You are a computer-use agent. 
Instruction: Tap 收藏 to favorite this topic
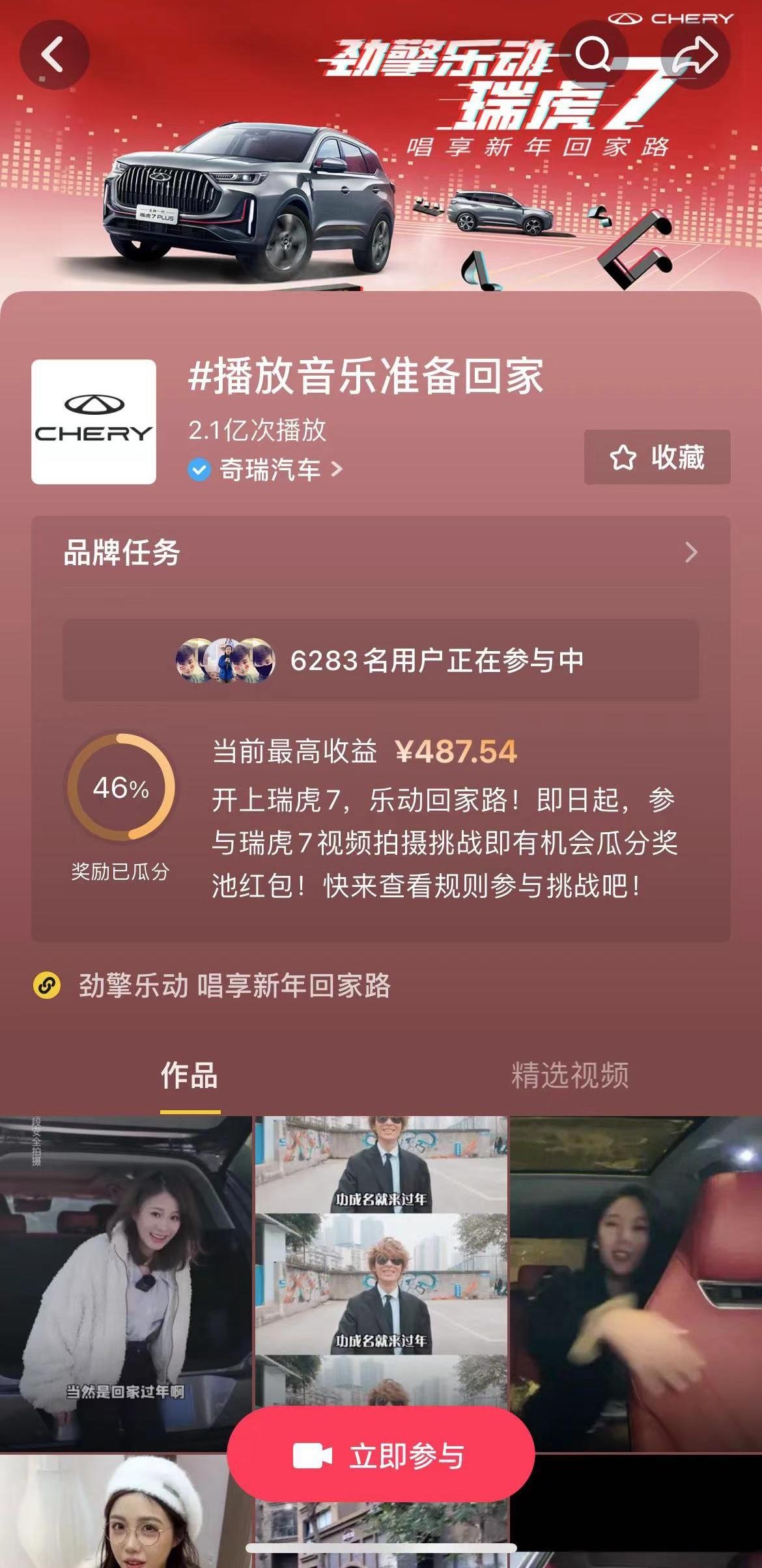[x=656, y=457]
